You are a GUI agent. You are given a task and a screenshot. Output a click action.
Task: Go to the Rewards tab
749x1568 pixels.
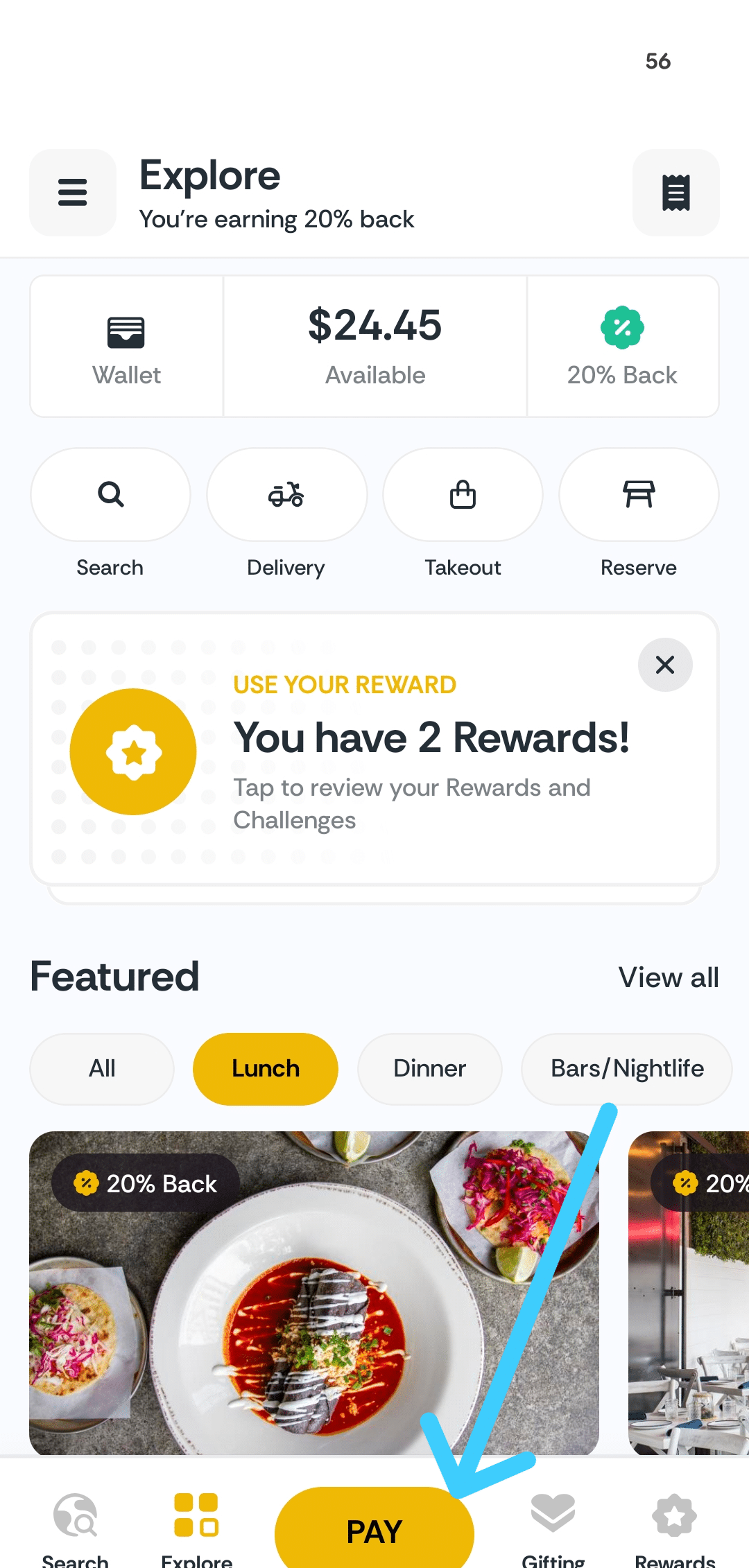[675, 1528]
